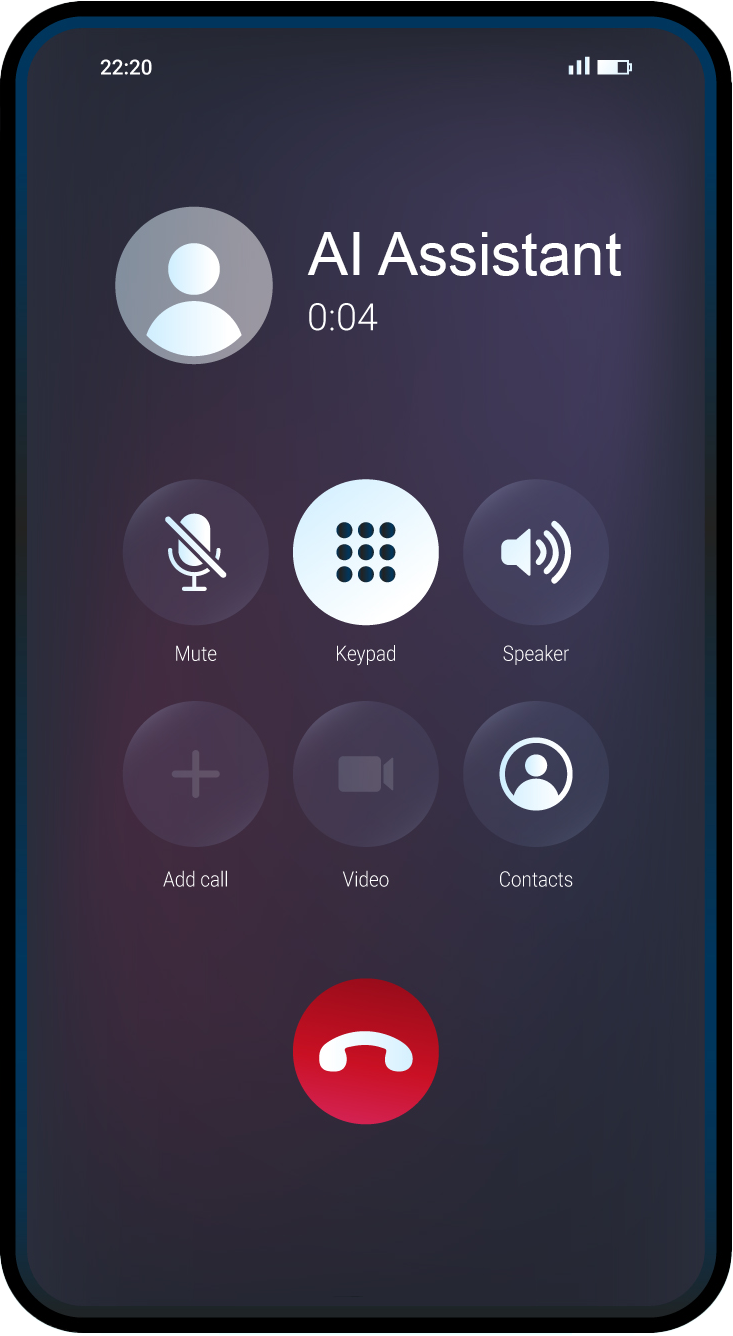Toggle Mute on for this call

click(196, 552)
